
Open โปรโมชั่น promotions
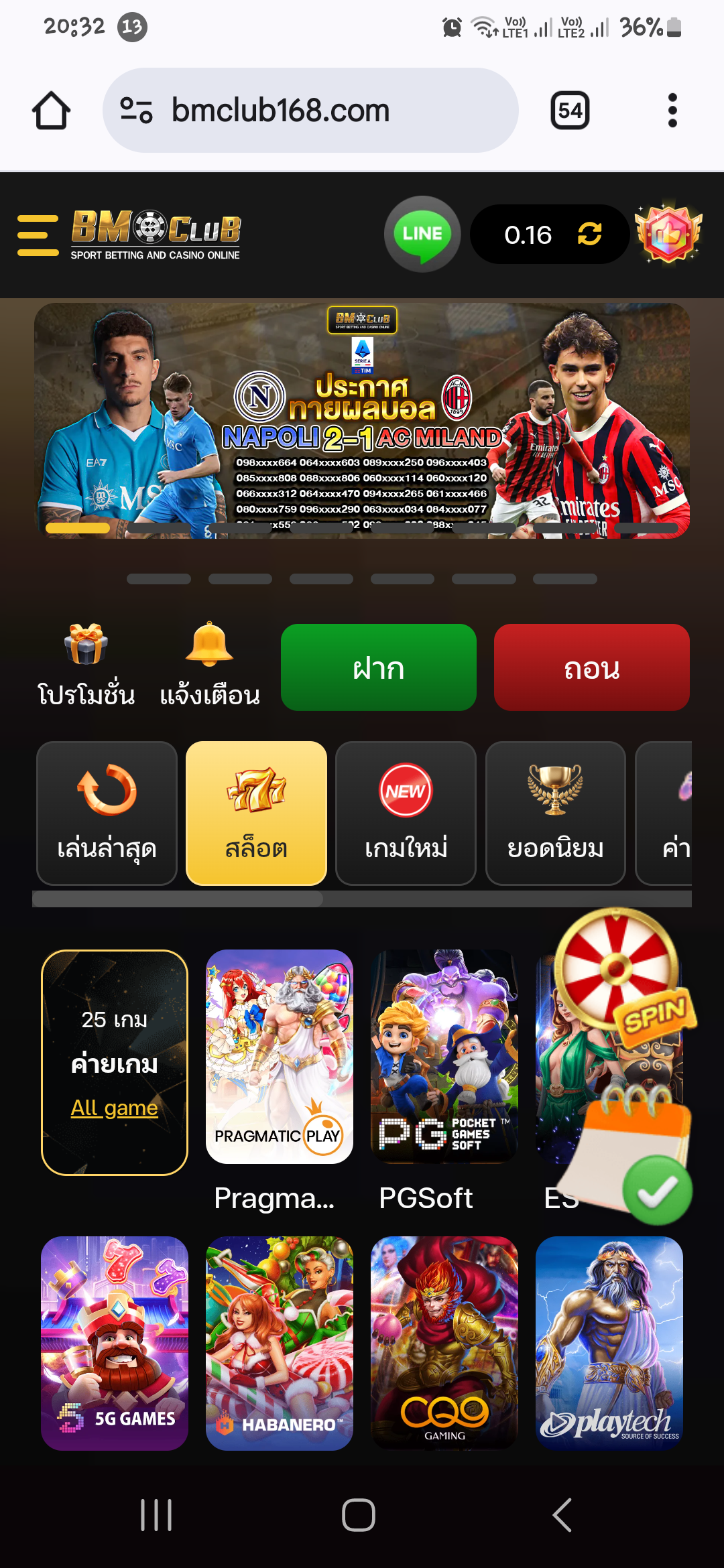coord(86,665)
